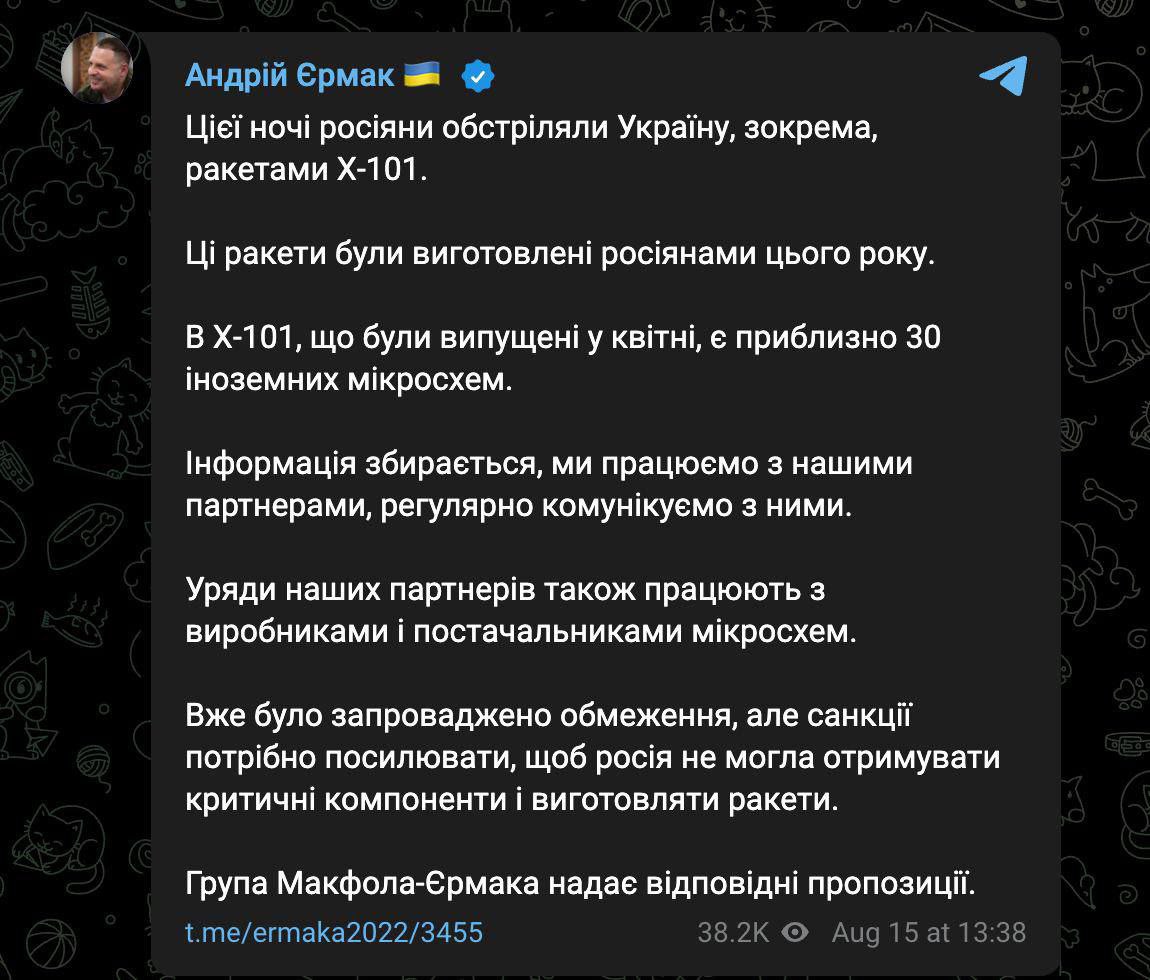Tap the author's profile avatar
This screenshot has width=1150, height=980.
point(97,68)
